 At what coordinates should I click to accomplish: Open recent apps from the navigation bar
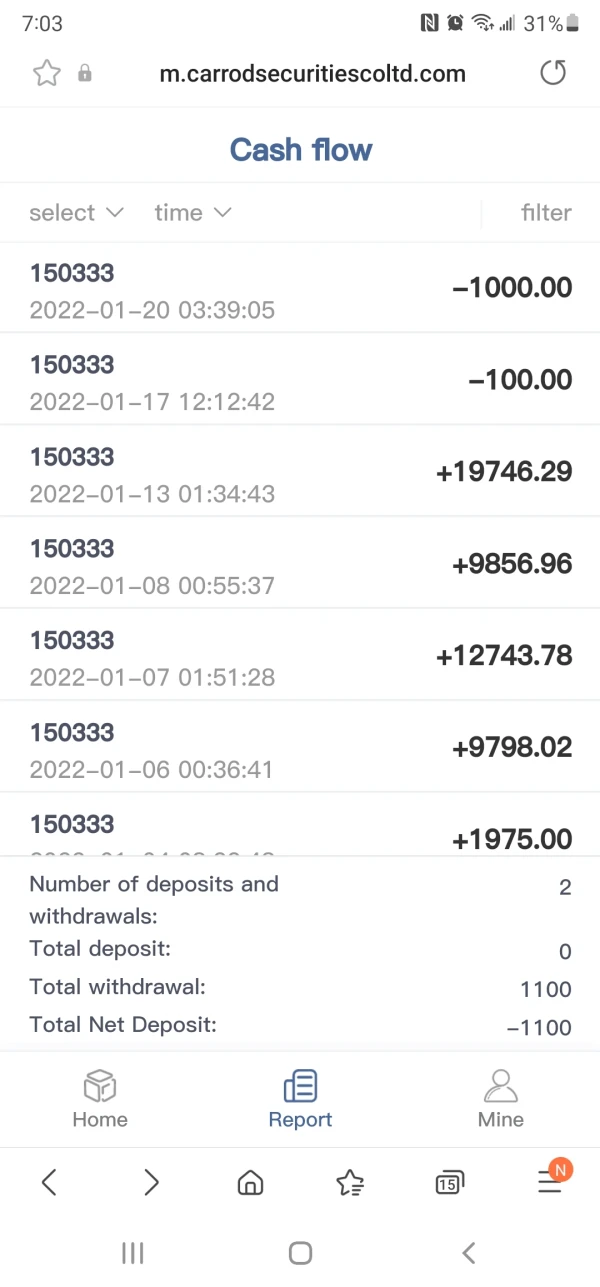[x=132, y=1252]
